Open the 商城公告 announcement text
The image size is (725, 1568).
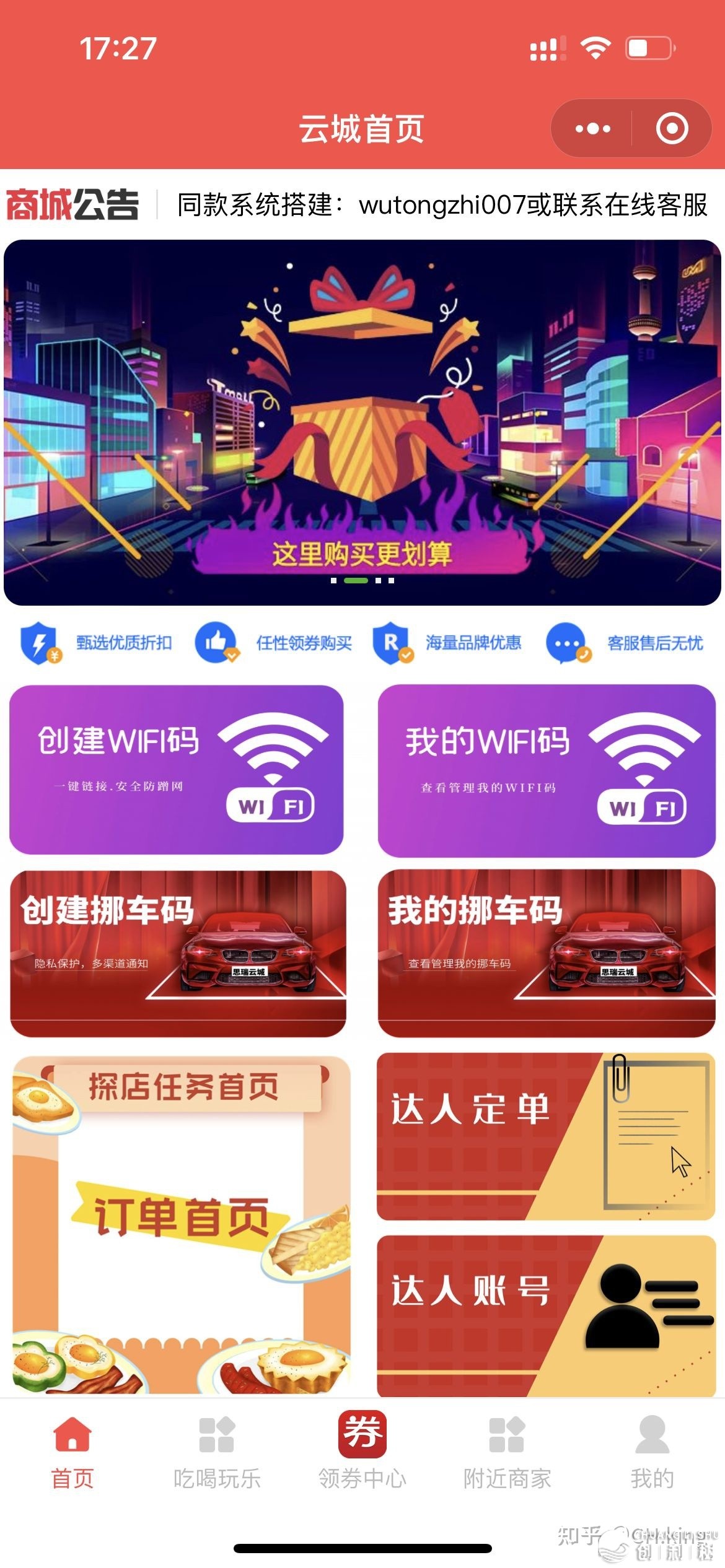pos(441,205)
